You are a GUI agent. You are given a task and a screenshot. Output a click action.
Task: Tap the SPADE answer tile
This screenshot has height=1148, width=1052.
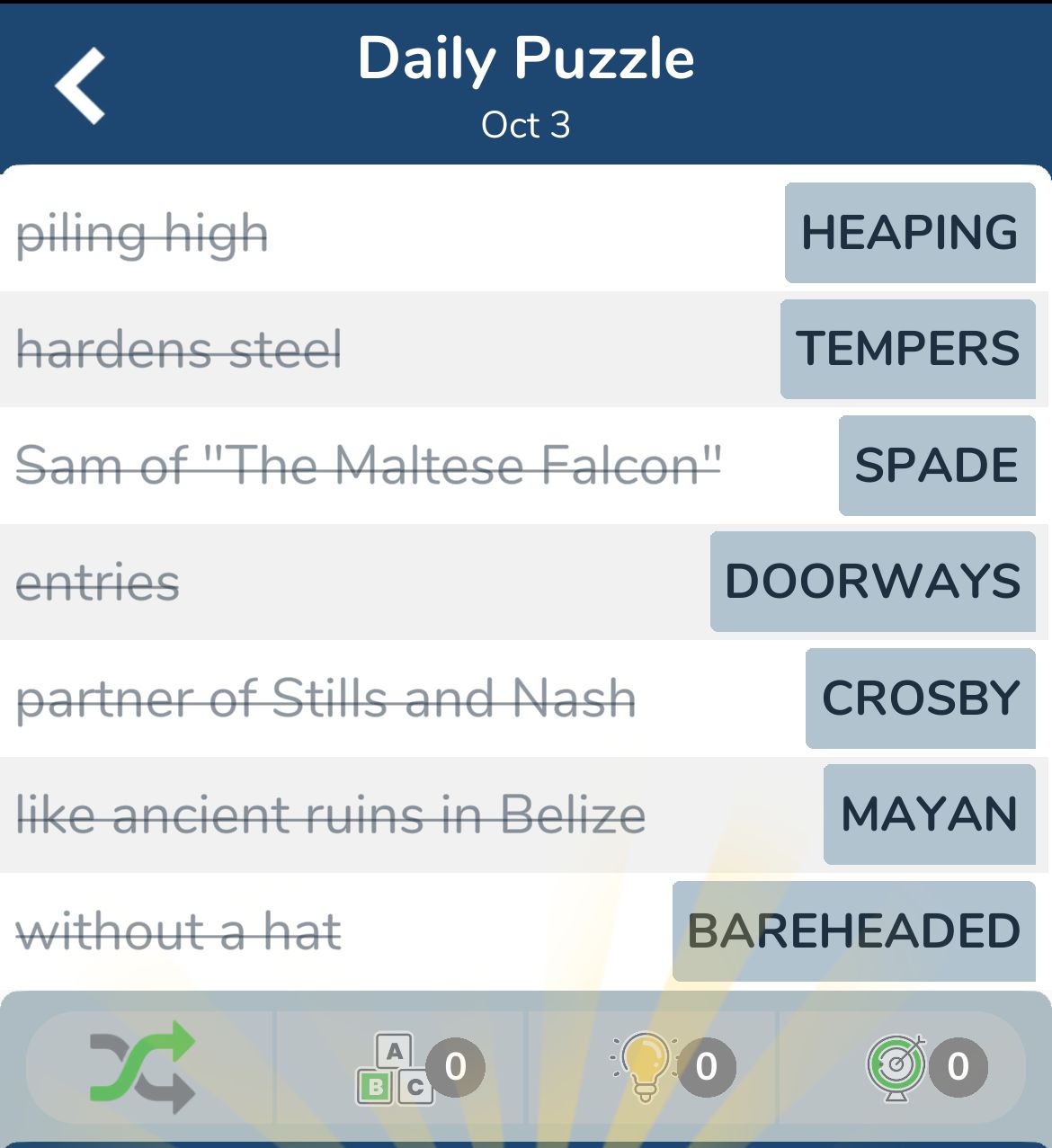(936, 466)
